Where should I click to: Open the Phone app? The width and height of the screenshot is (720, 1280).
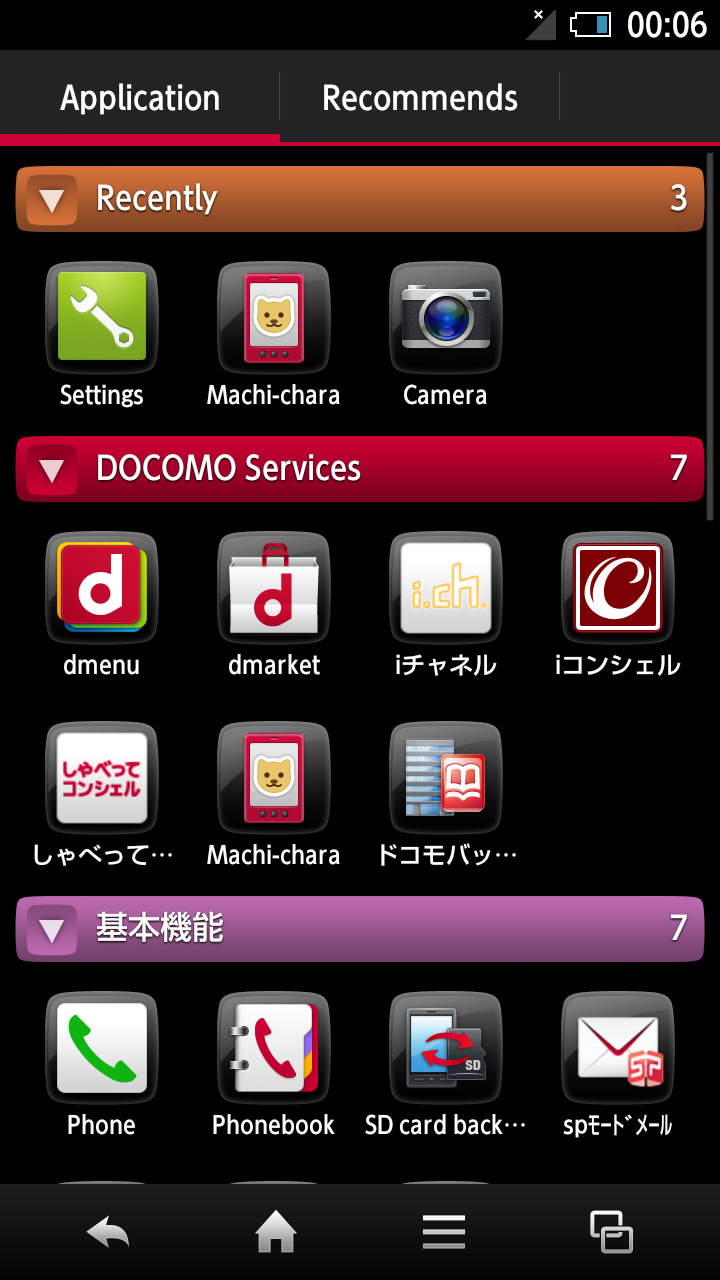[101, 1048]
